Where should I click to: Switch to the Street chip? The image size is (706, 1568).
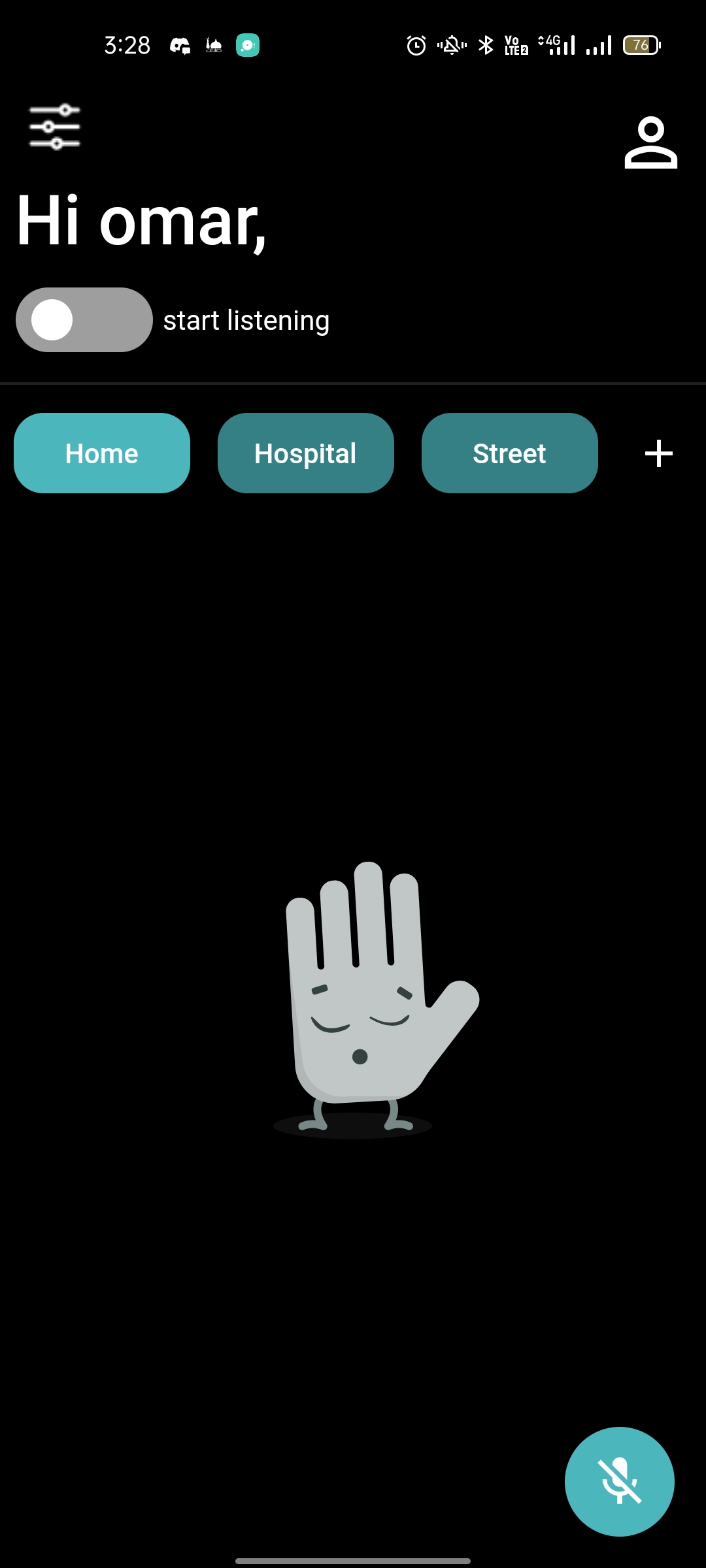(509, 453)
